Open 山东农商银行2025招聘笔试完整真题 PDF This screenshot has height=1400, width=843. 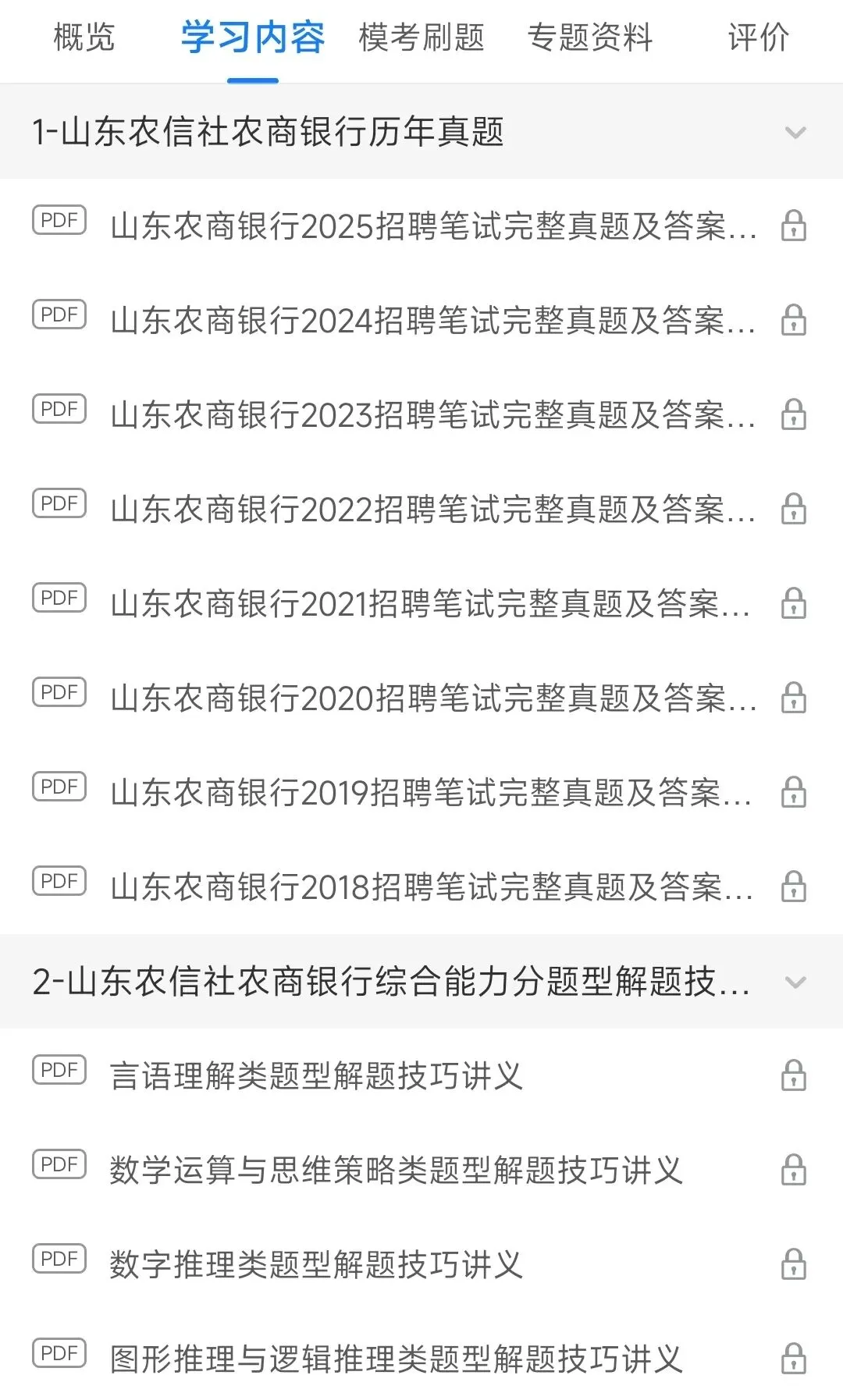(433, 226)
